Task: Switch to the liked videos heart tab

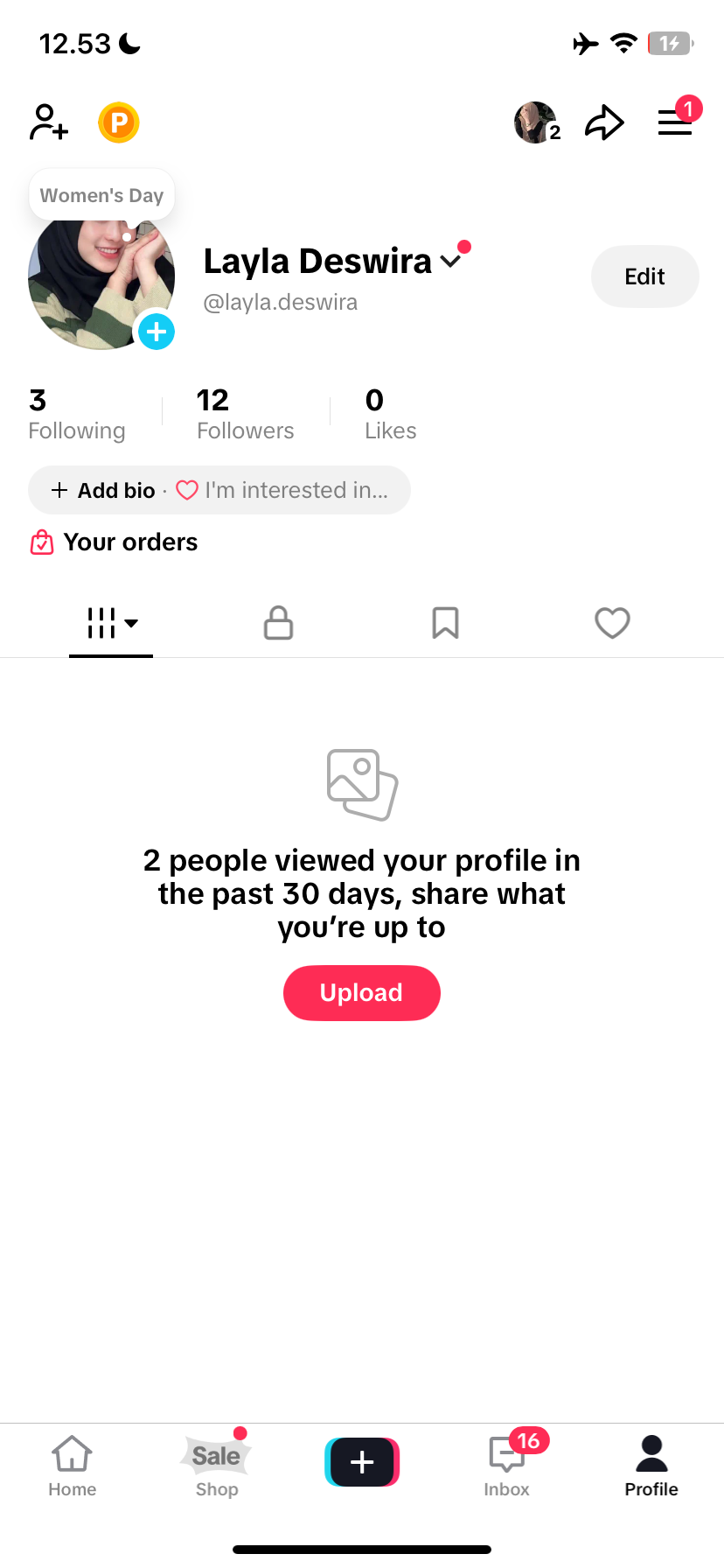Action: click(612, 623)
